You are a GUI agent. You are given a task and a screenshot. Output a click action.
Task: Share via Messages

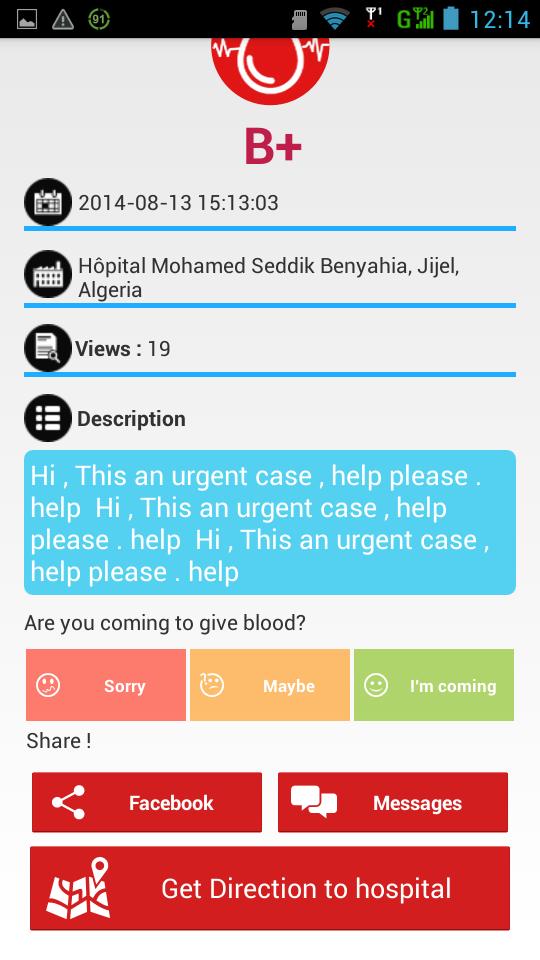(393, 802)
